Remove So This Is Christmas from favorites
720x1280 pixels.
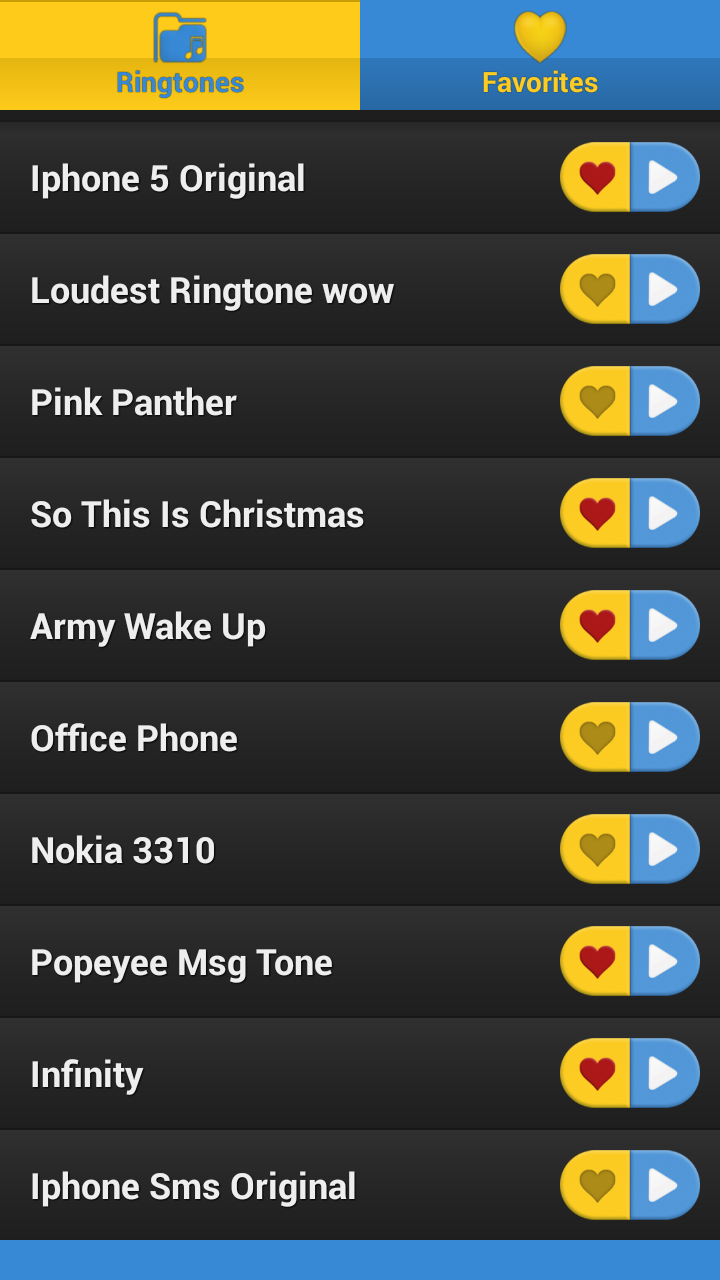point(597,514)
